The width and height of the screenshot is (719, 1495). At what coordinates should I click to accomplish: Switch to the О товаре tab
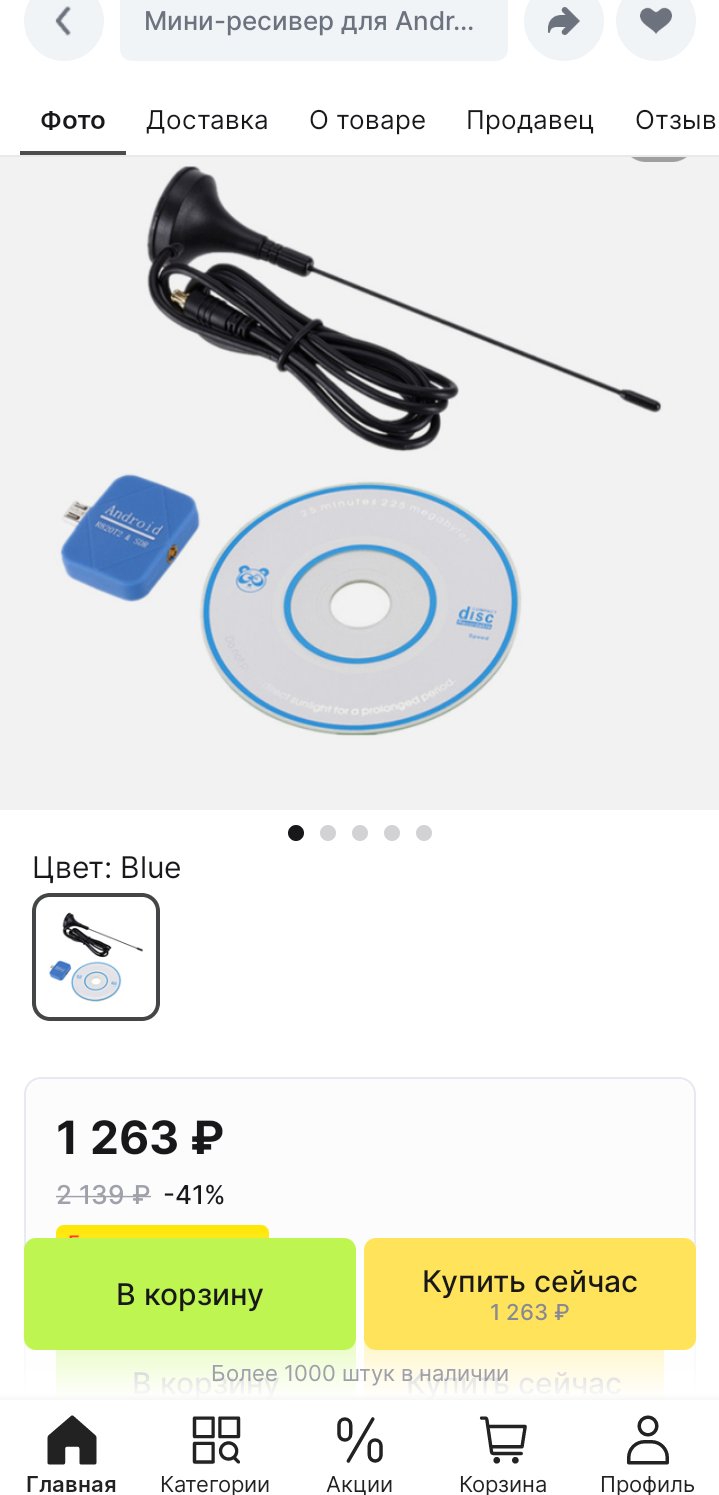pyautogui.click(x=367, y=121)
